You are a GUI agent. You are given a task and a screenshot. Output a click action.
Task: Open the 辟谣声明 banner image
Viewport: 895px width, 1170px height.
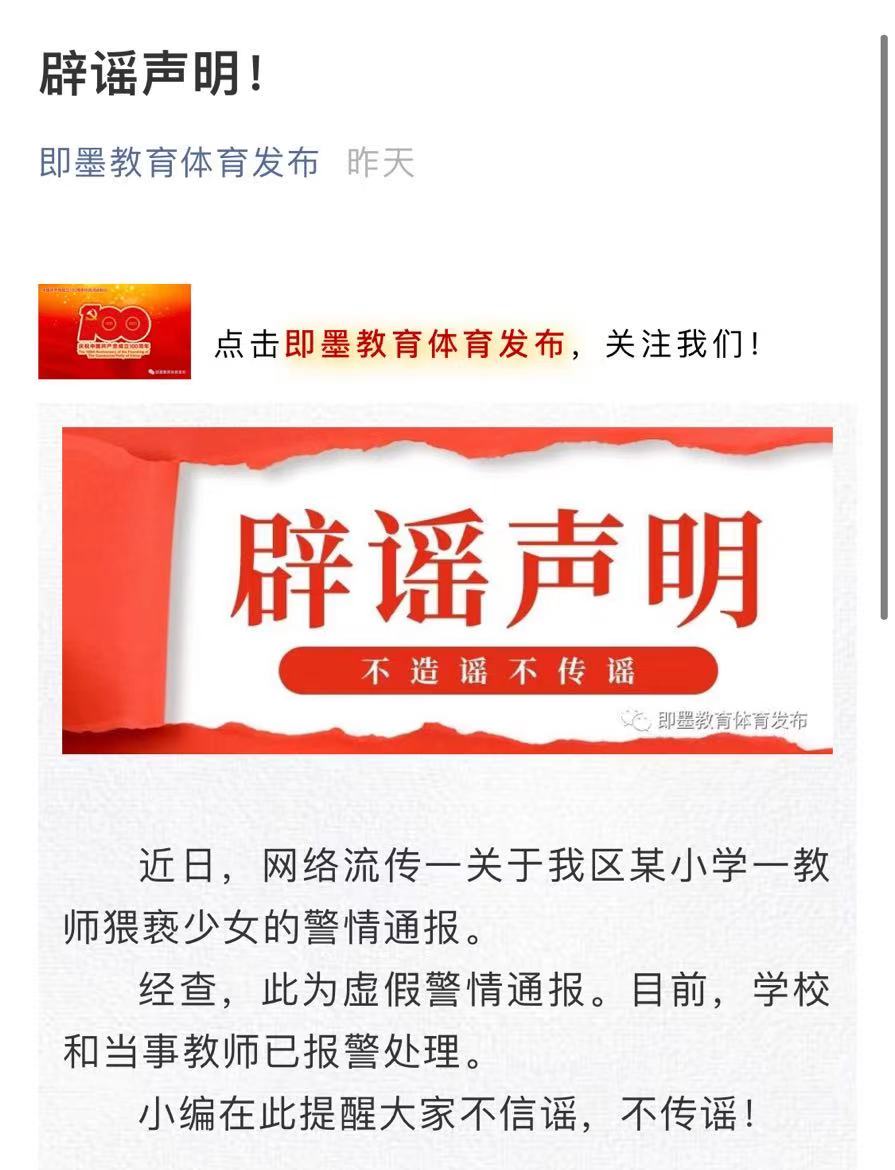447,590
